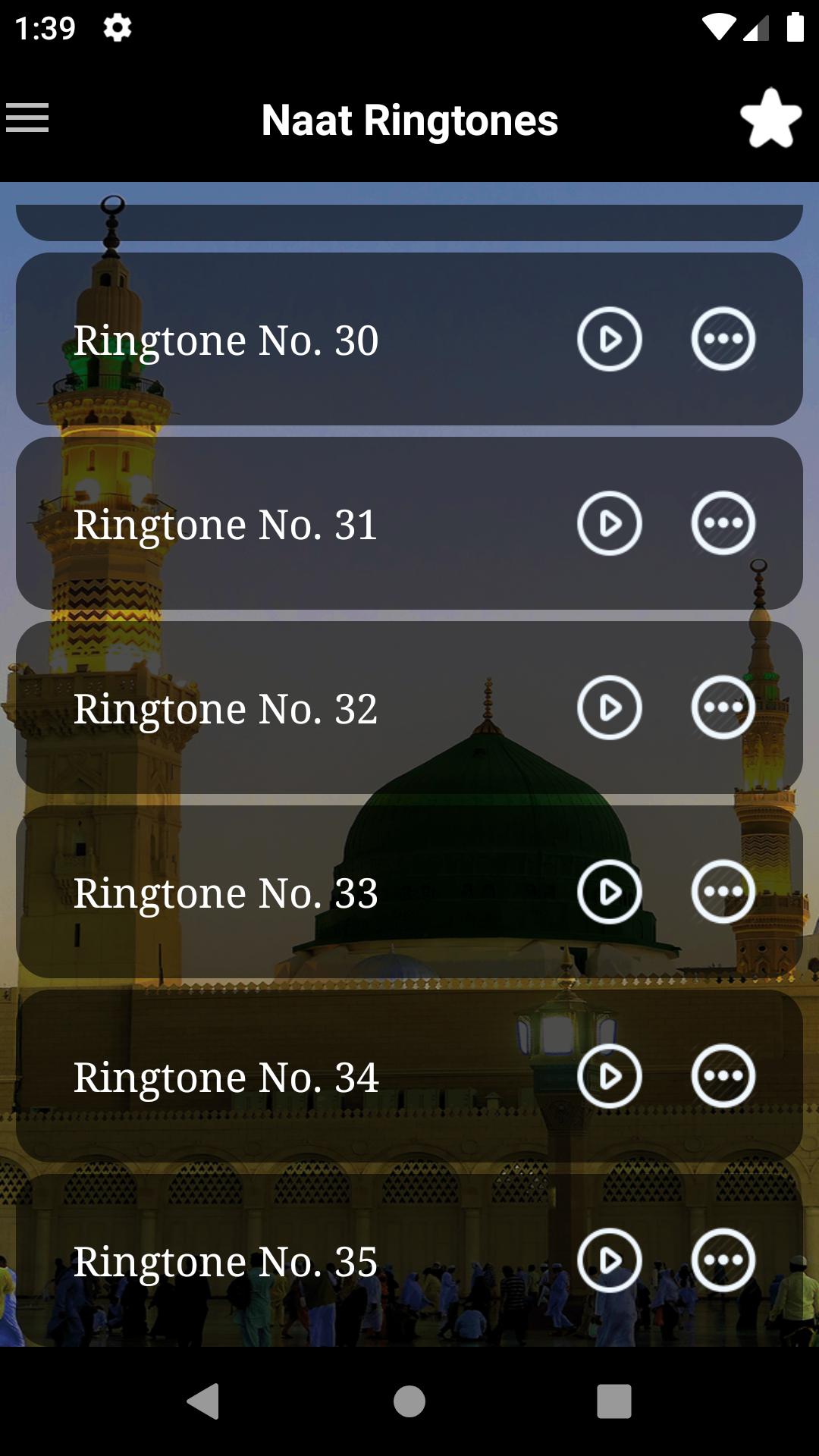Viewport: 819px width, 1456px height.
Task: Play Ringtone No. 33
Action: coord(609,892)
